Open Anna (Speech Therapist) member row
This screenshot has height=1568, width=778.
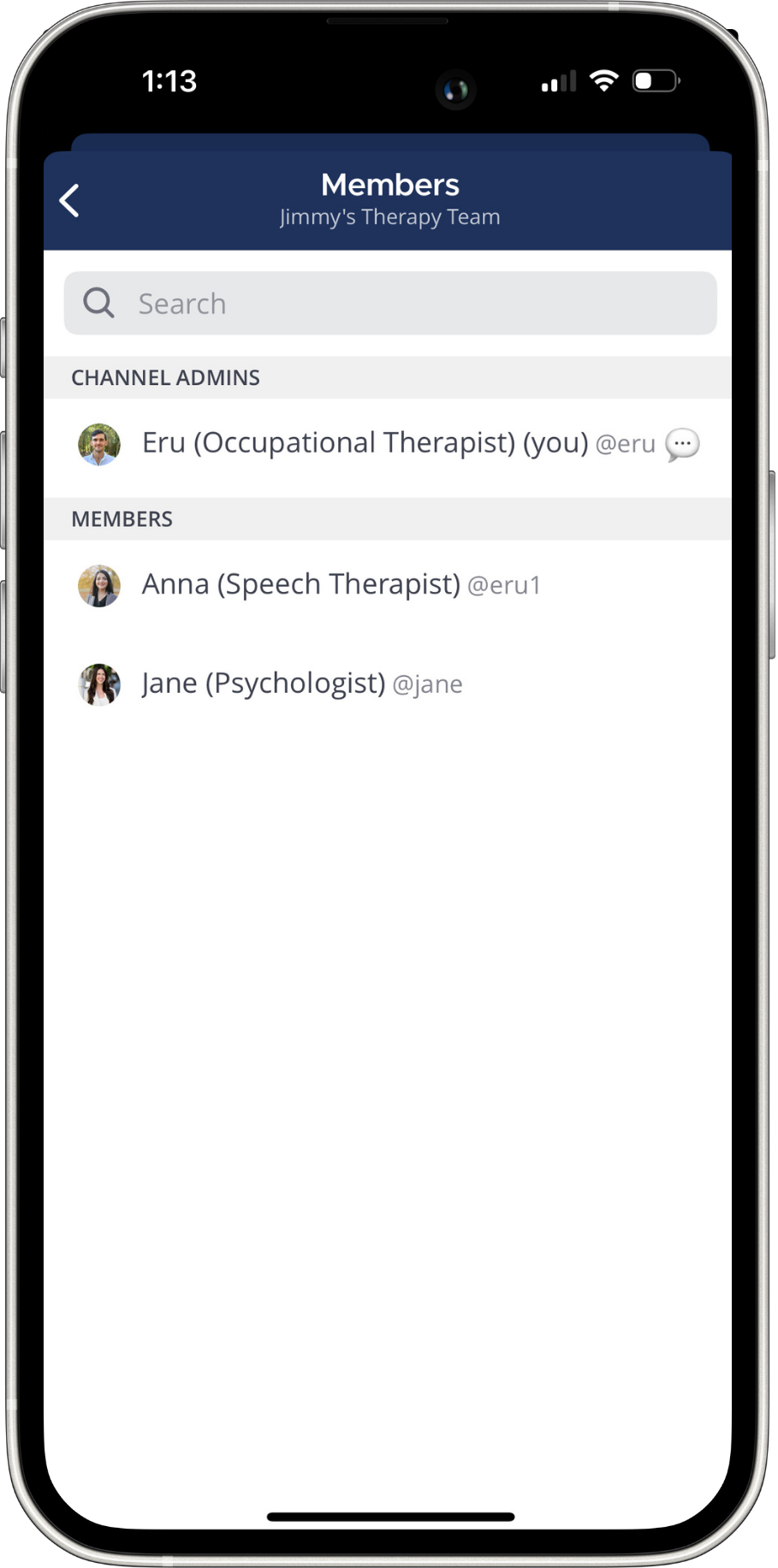341,585
